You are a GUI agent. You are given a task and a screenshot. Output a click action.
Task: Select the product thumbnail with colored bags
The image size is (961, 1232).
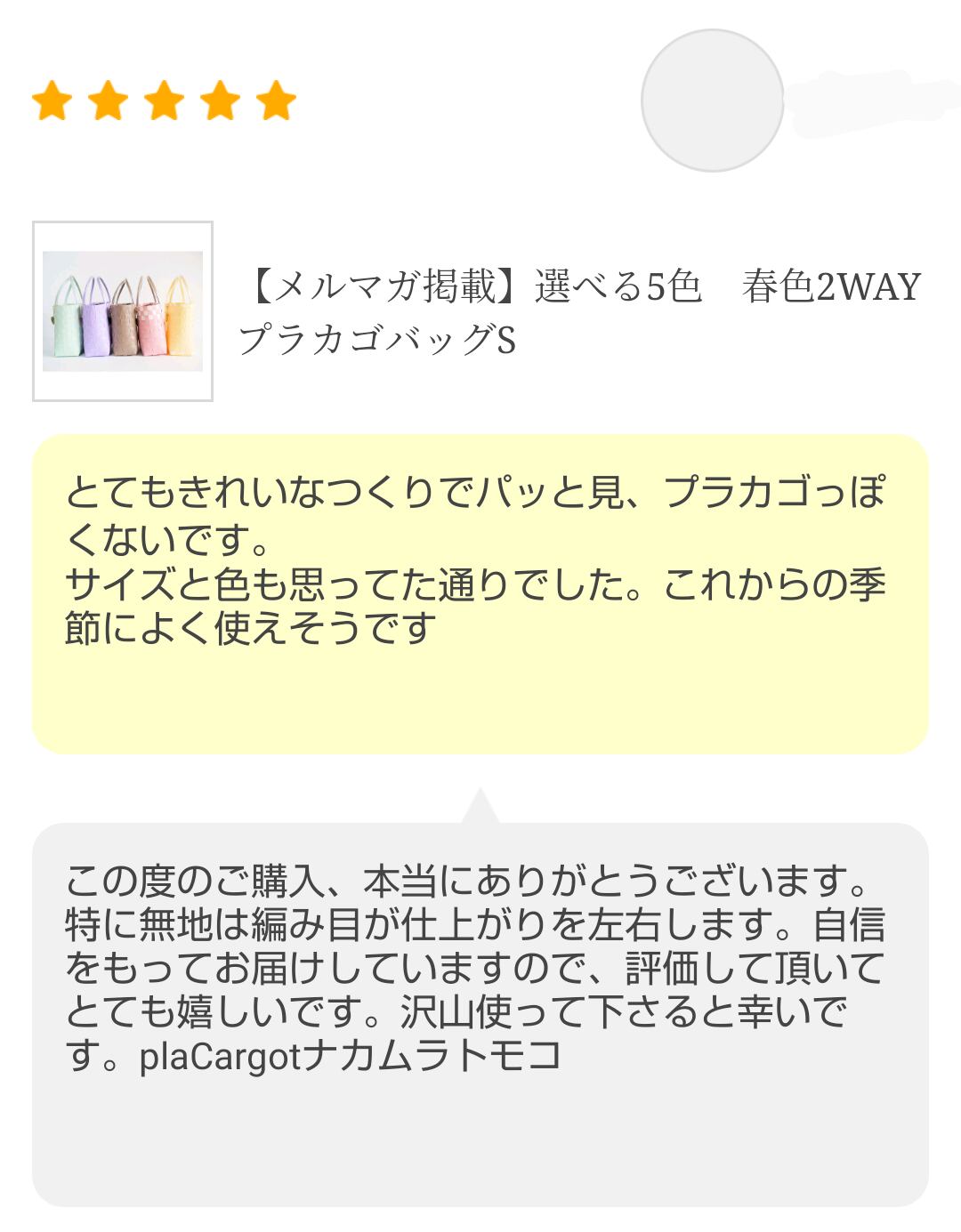(125, 310)
